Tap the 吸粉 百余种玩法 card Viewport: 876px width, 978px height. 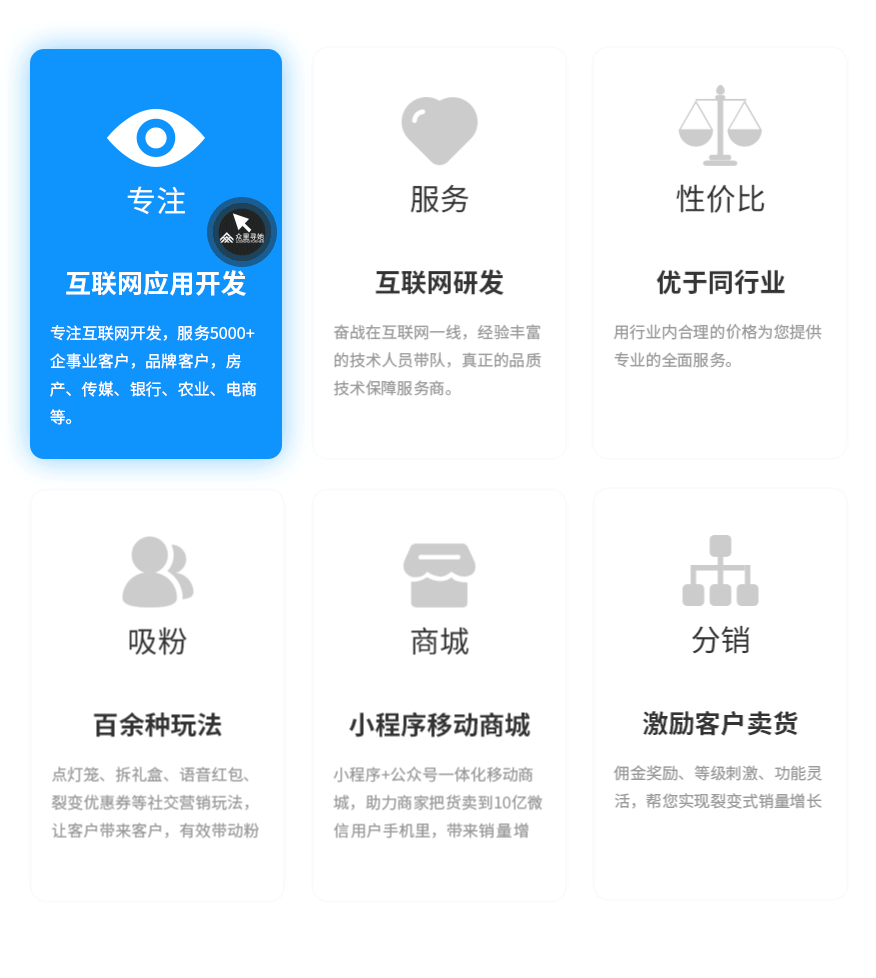[x=157, y=695]
